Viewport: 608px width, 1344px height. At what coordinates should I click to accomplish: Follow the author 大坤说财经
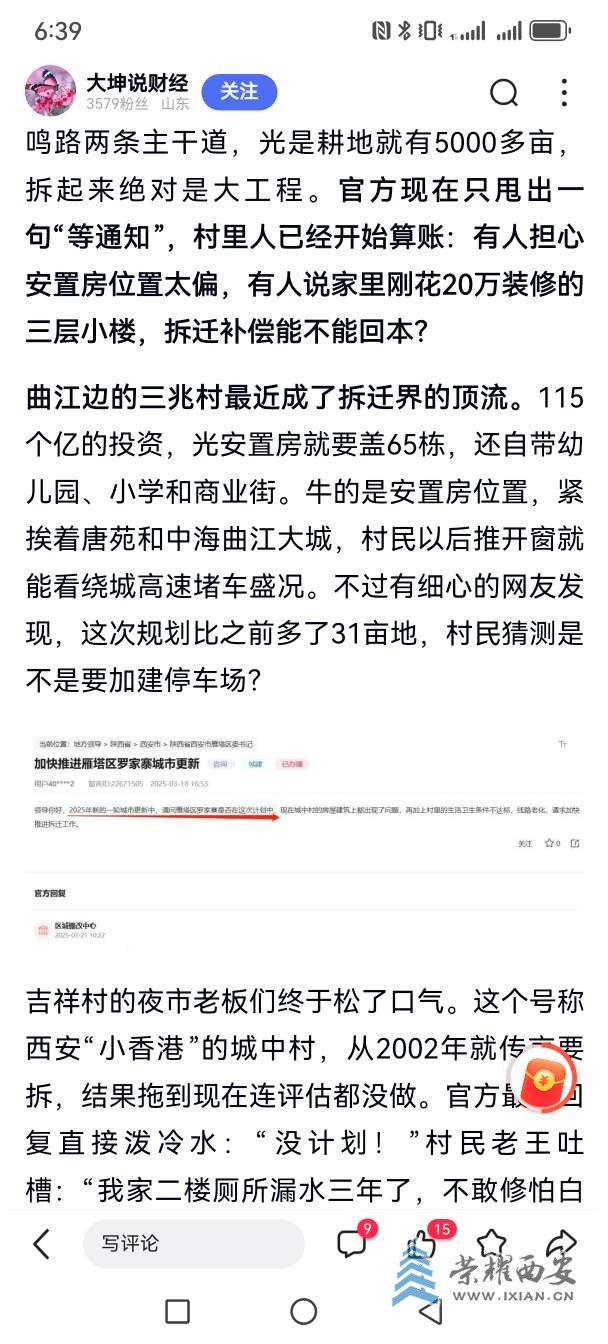point(239,92)
